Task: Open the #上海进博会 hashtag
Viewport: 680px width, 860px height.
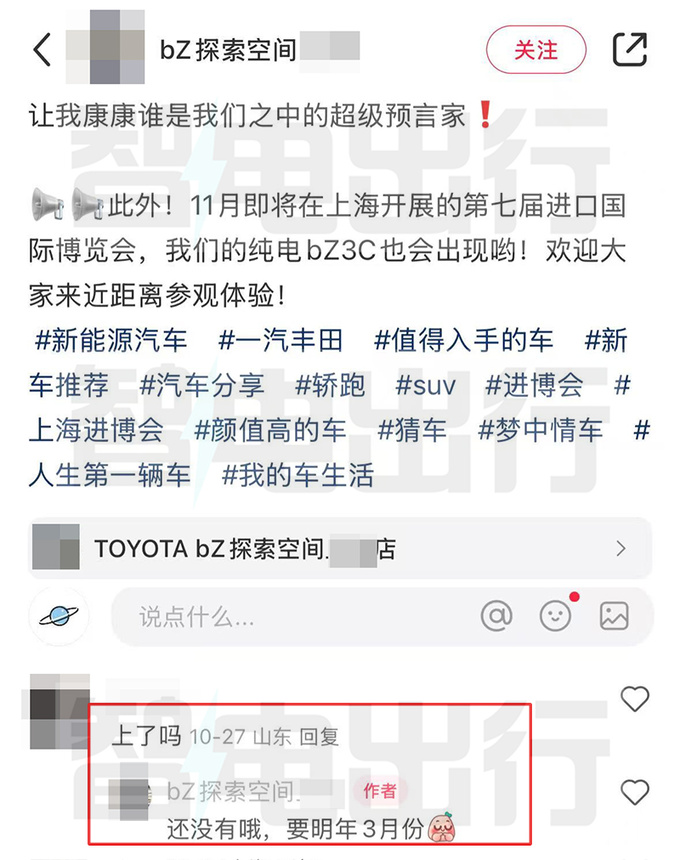Action: pos(96,430)
